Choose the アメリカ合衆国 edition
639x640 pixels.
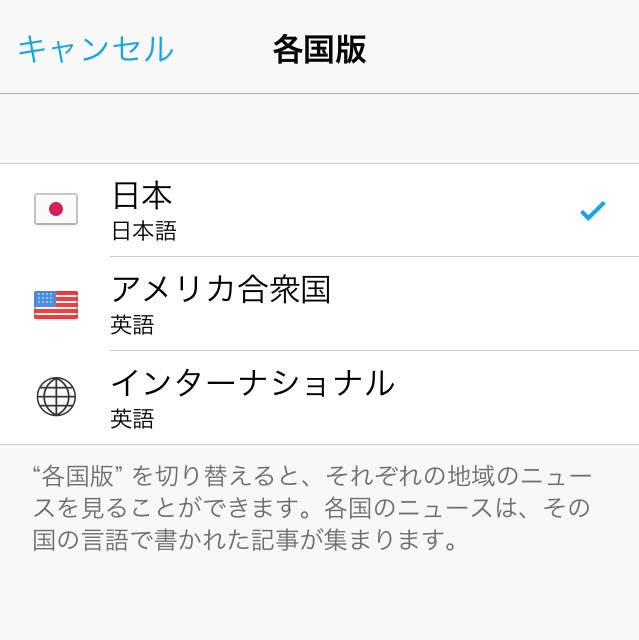[x=320, y=304]
